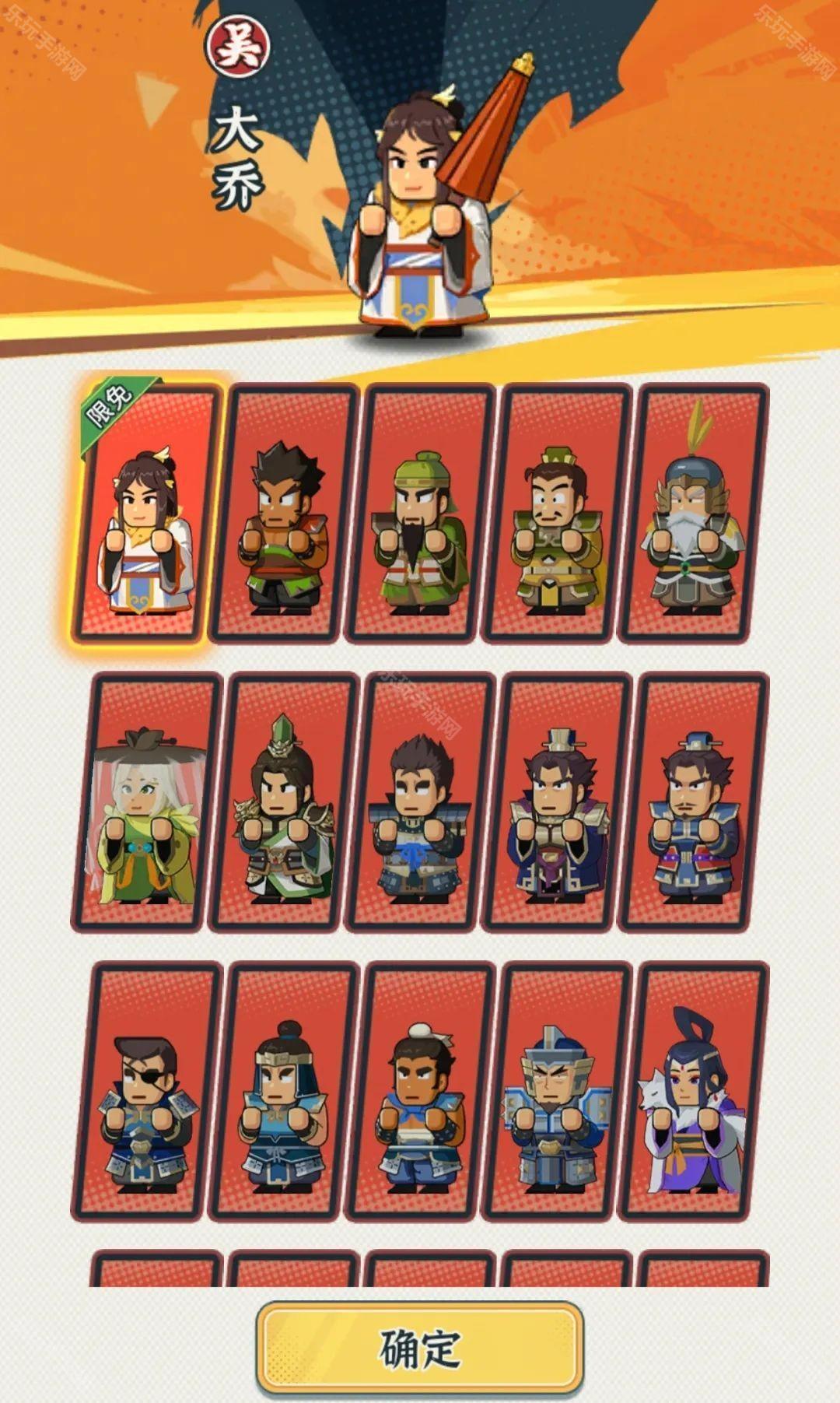The width and height of the screenshot is (840, 1403).
Task: Choose the spiky-haired shirtless warrior card
Action: click(x=283, y=515)
